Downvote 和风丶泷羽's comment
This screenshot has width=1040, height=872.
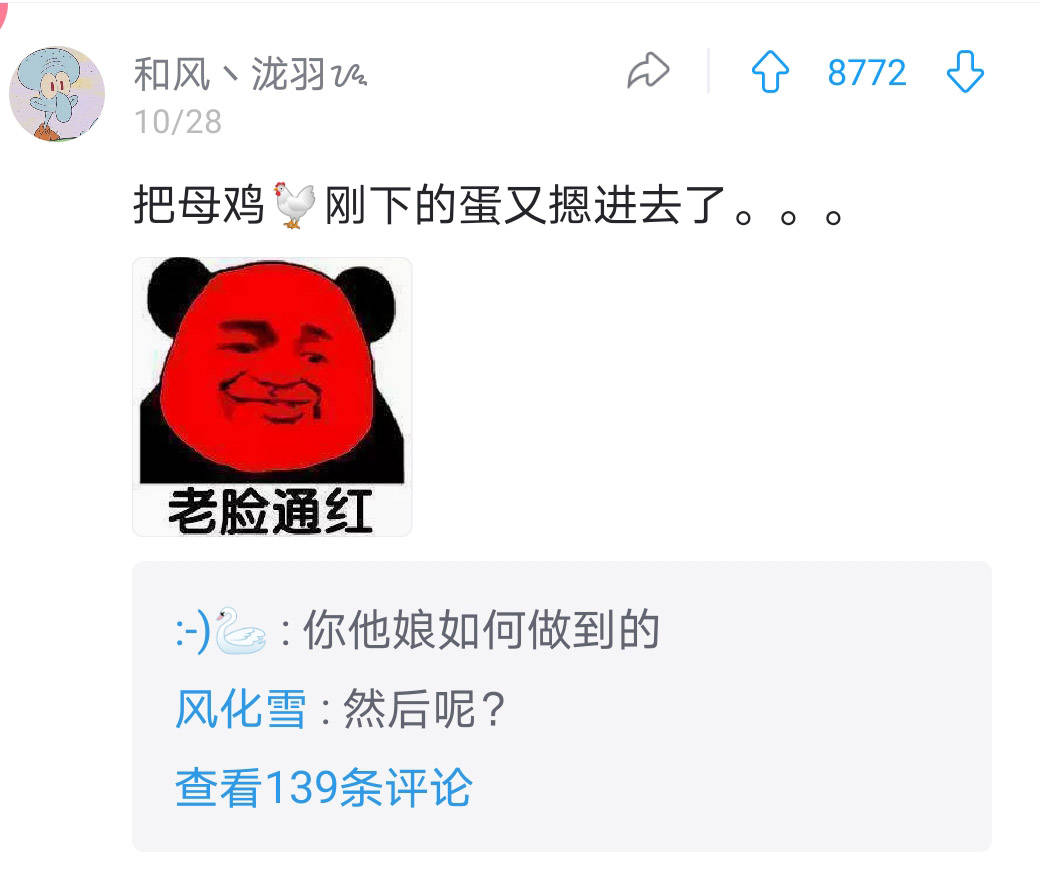pos(965,73)
